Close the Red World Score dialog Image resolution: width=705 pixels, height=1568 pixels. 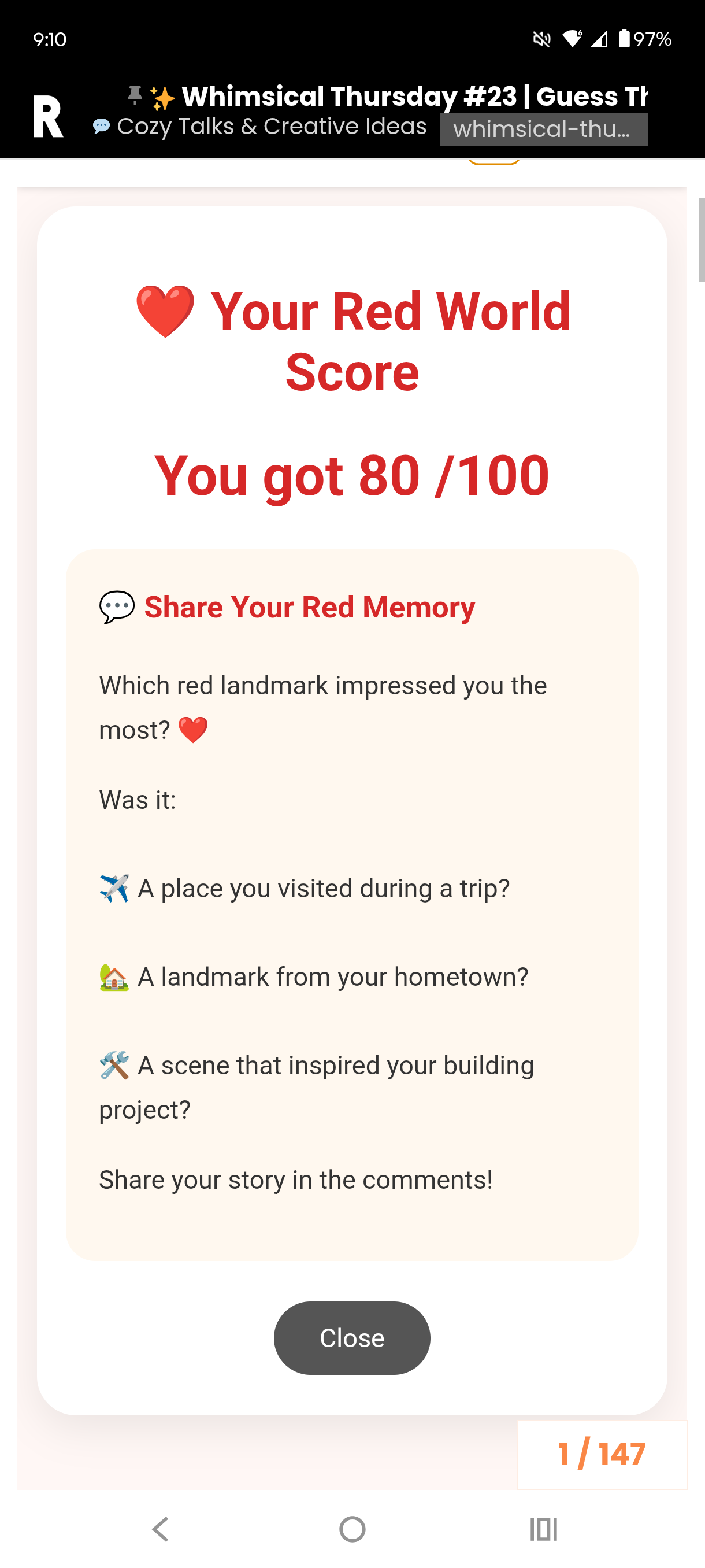(351, 1338)
